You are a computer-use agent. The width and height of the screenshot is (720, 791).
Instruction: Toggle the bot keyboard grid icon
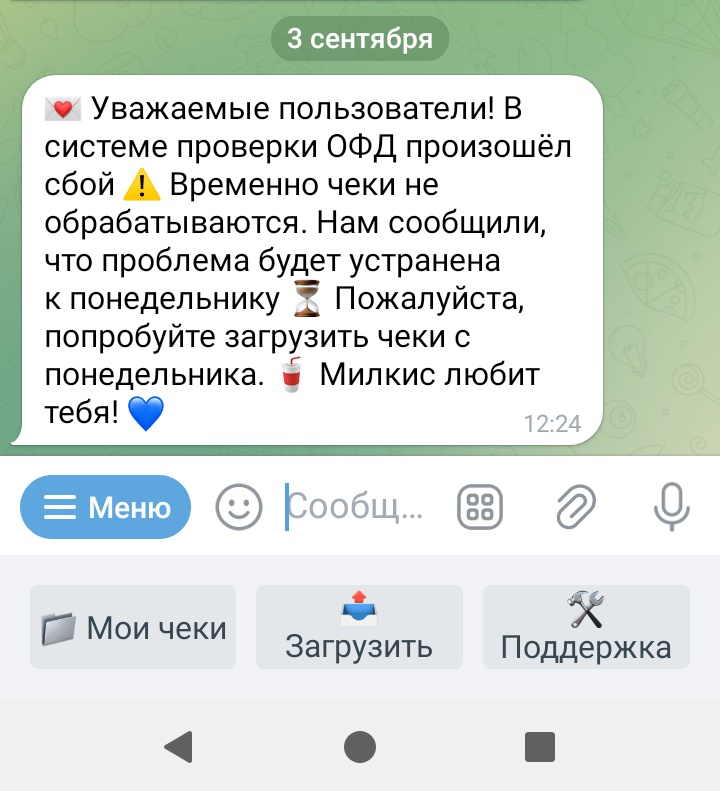(480, 507)
